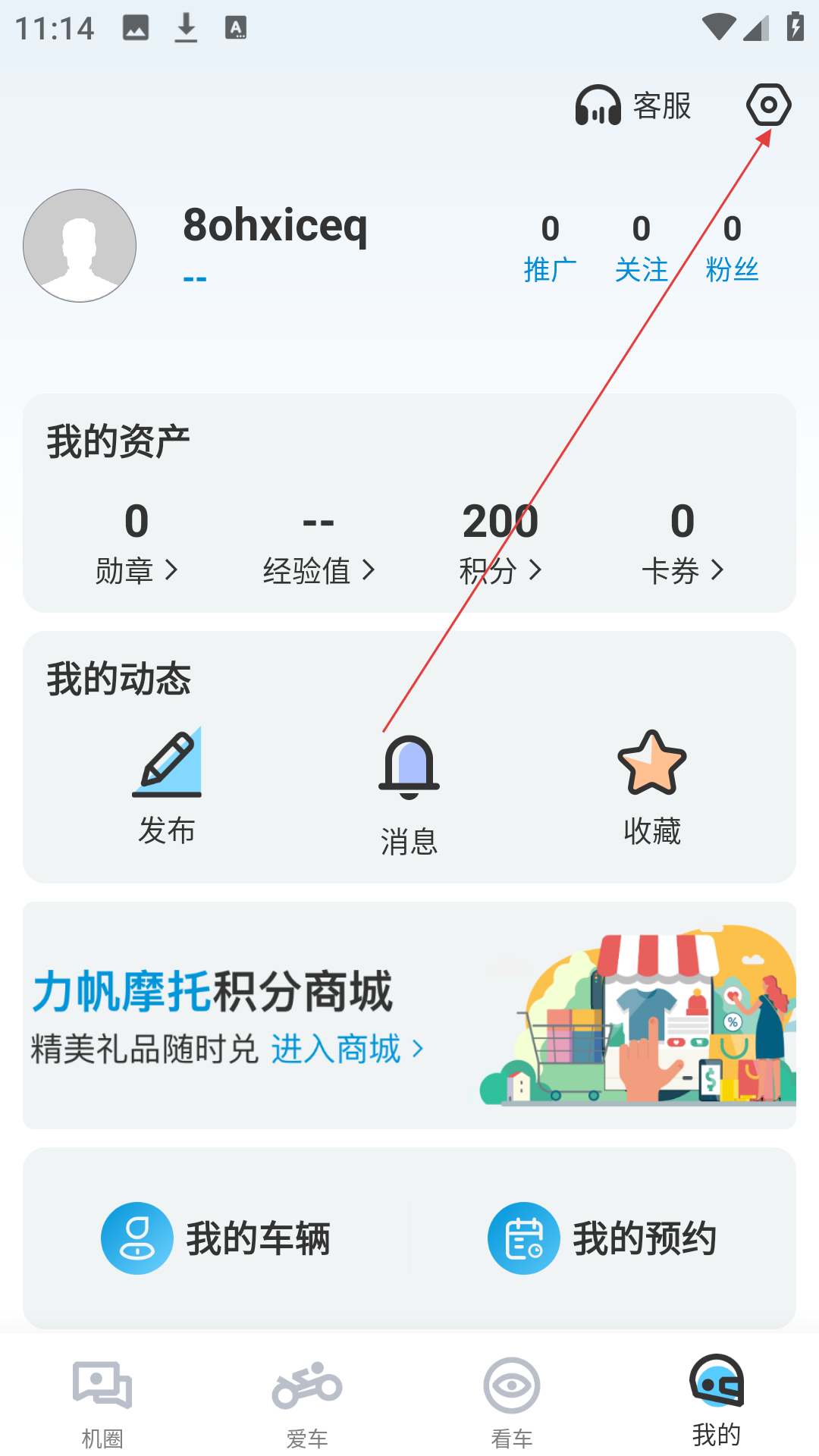The image size is (819, 1456).
Task: Enter the 力帆摩托积分商城 banner
Action: [x=409, y=1015]
